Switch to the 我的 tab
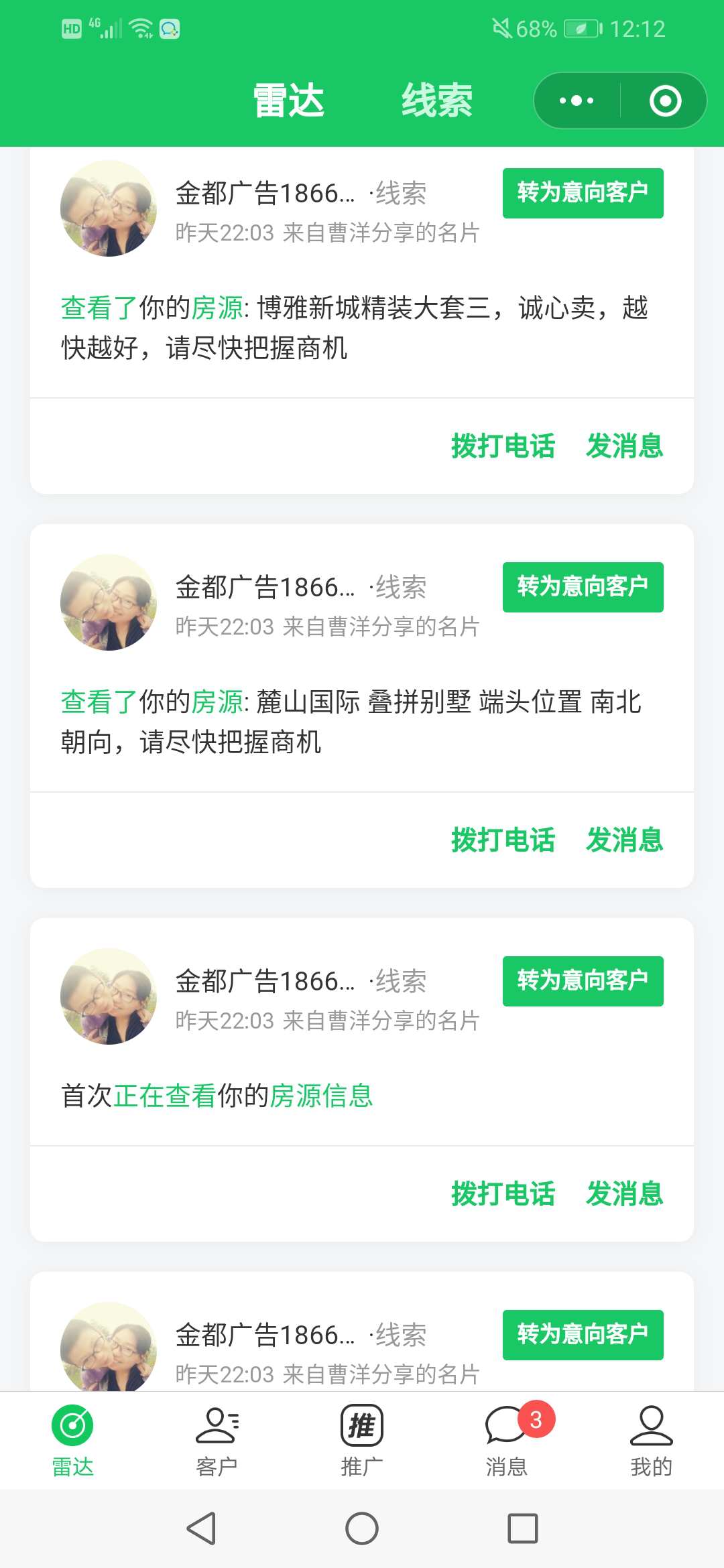Image resolution: width=724 pixels, height=1568 pixels. click(x=651, y=1441)
